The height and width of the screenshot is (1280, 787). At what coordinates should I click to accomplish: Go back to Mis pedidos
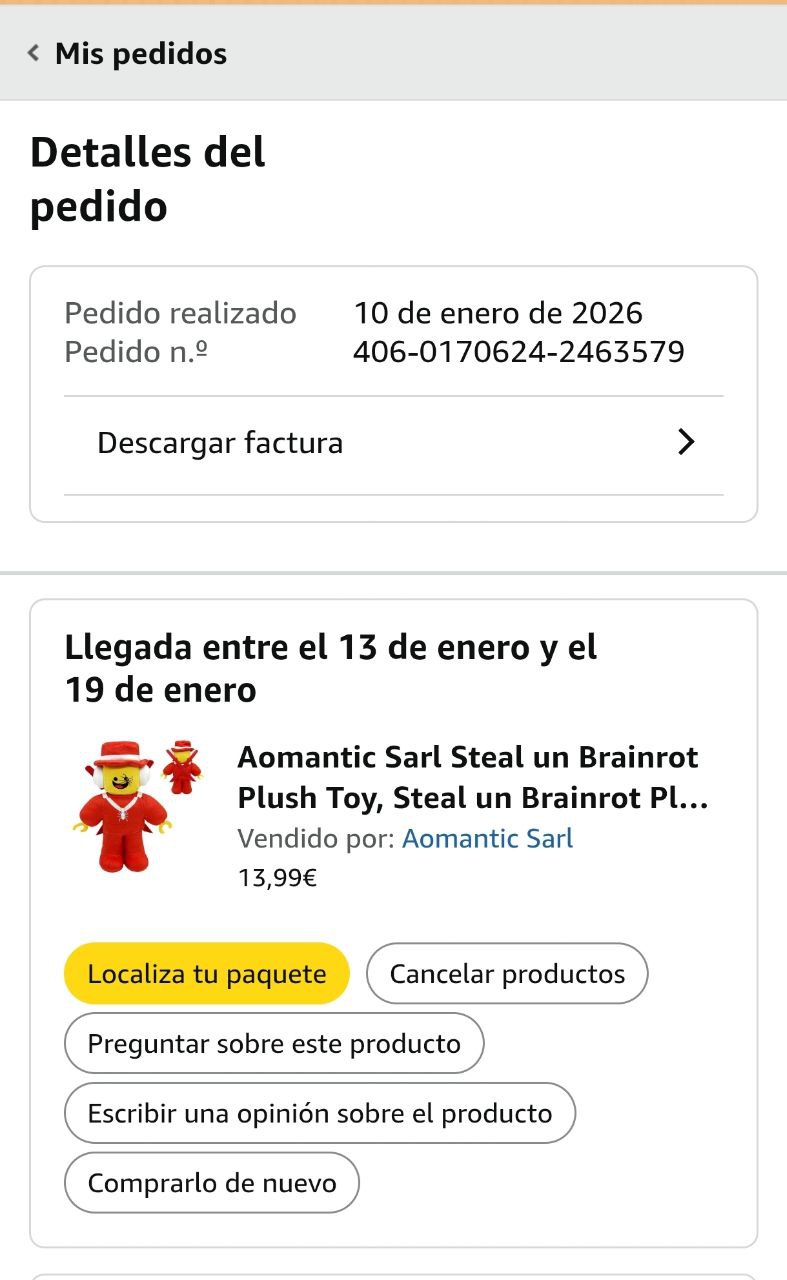[x=128, y=54]
